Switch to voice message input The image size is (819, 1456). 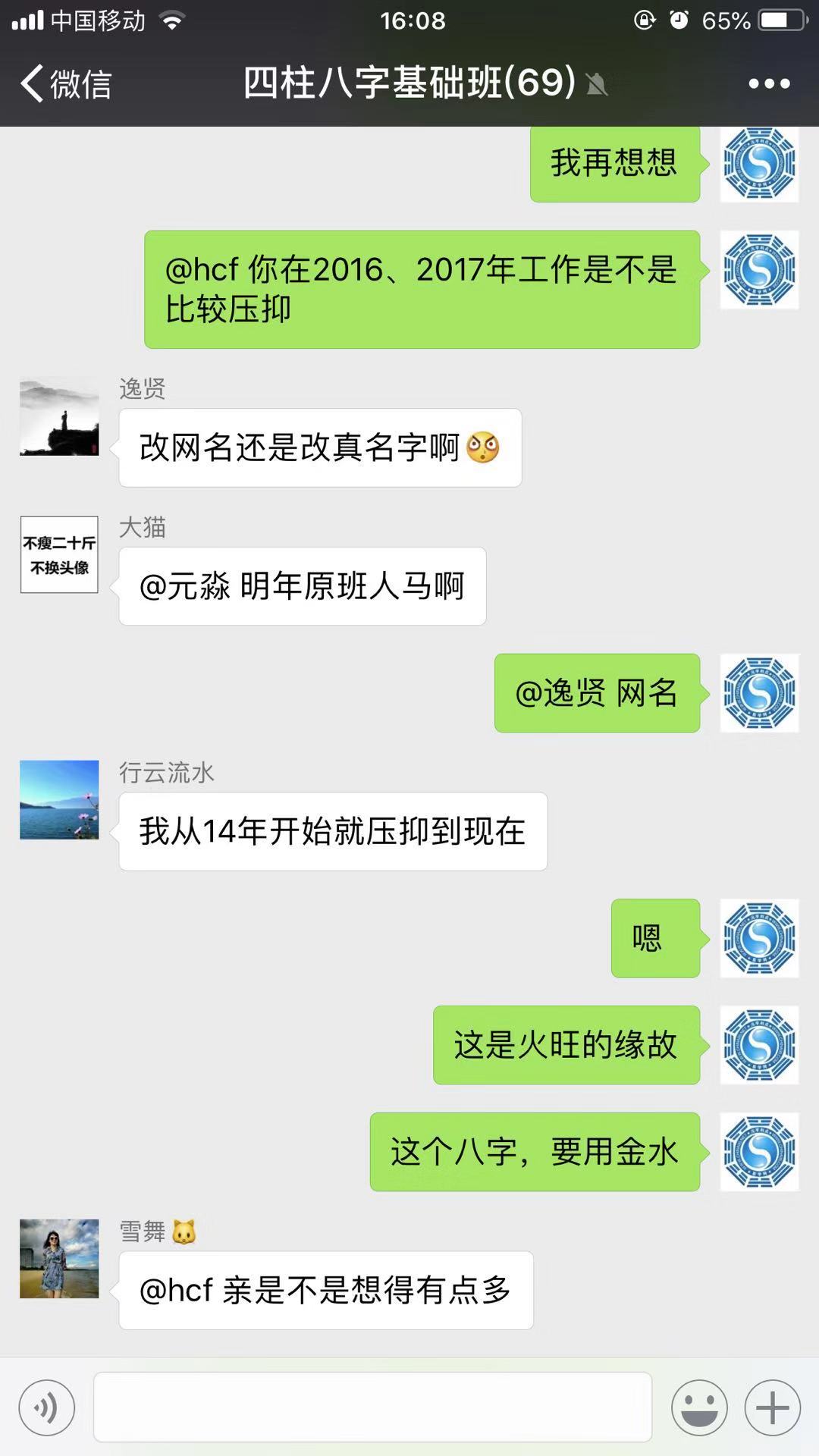47,1408
